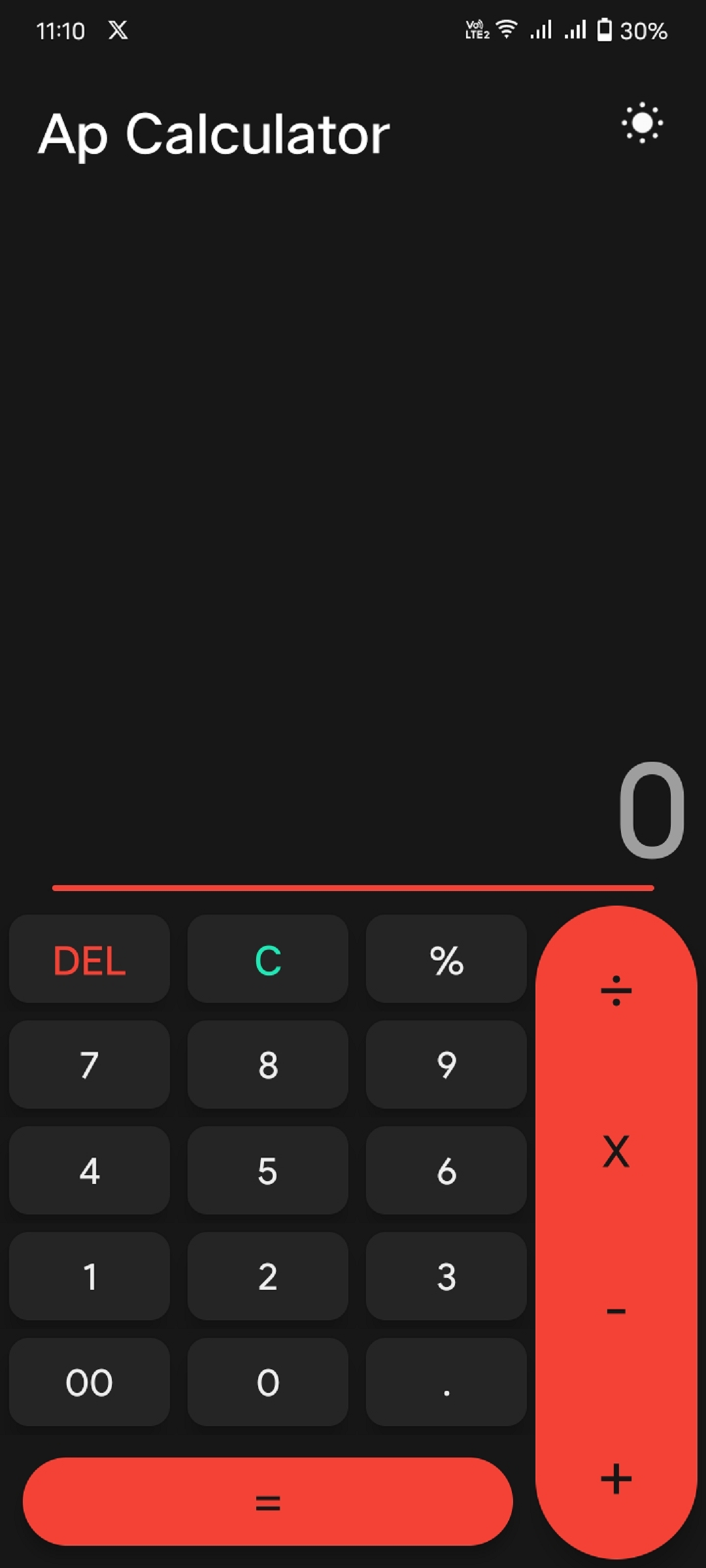Viewport: 706px width, 1568px height.
Task: Tap the DEL key
Action: [x=90, y=959]
